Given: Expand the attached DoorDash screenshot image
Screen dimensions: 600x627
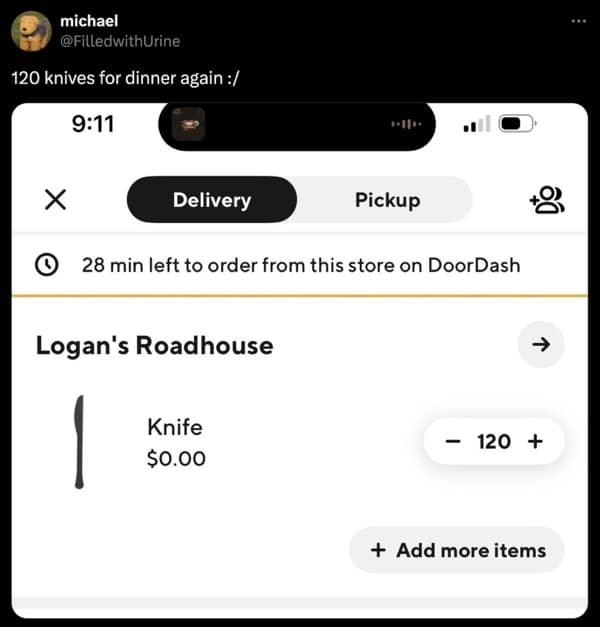Looking at the screenshot, I should pos(300,360).
